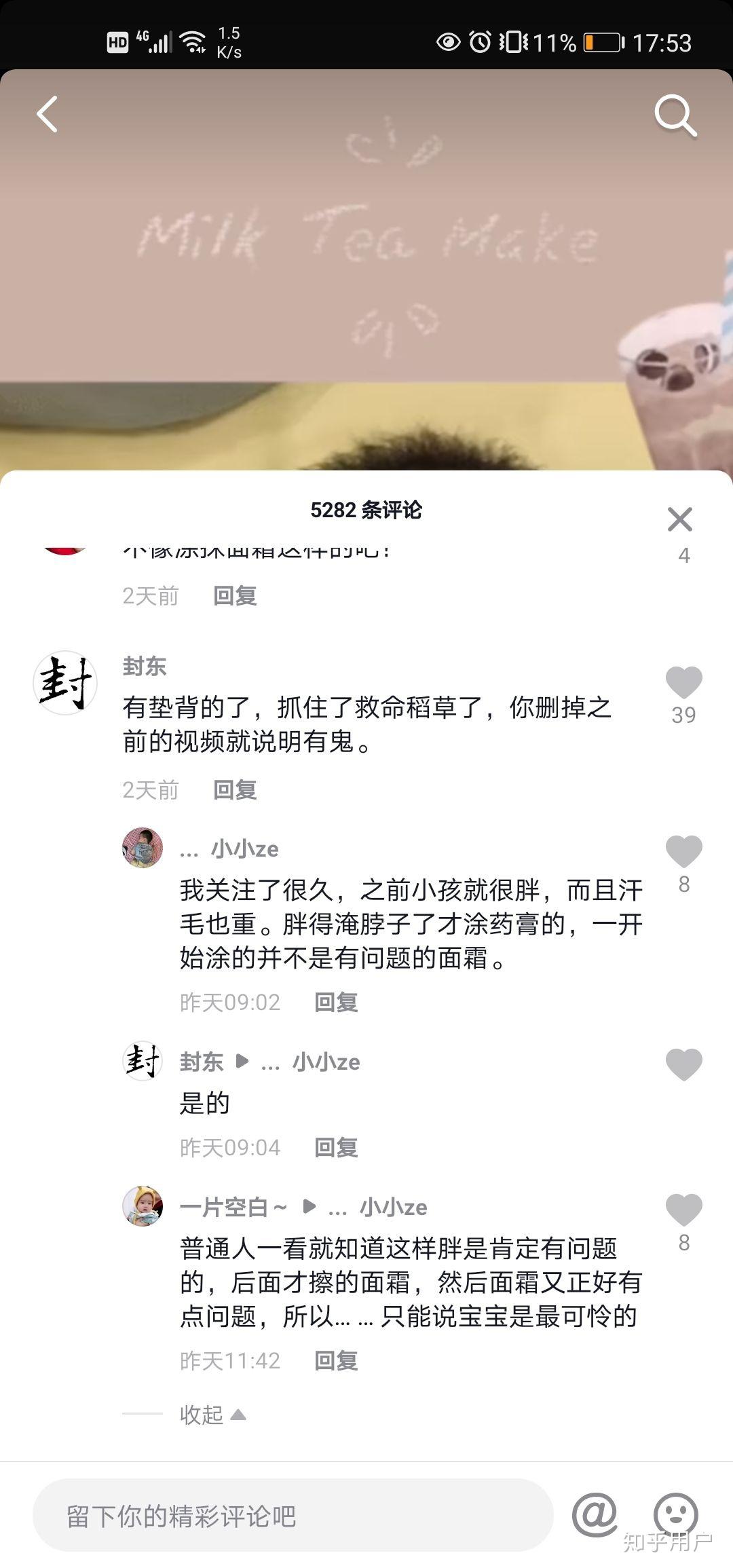Like 一片空白~'s comment
Image resolution: width=733 pixels, height=1568 pixels.
683,1210
